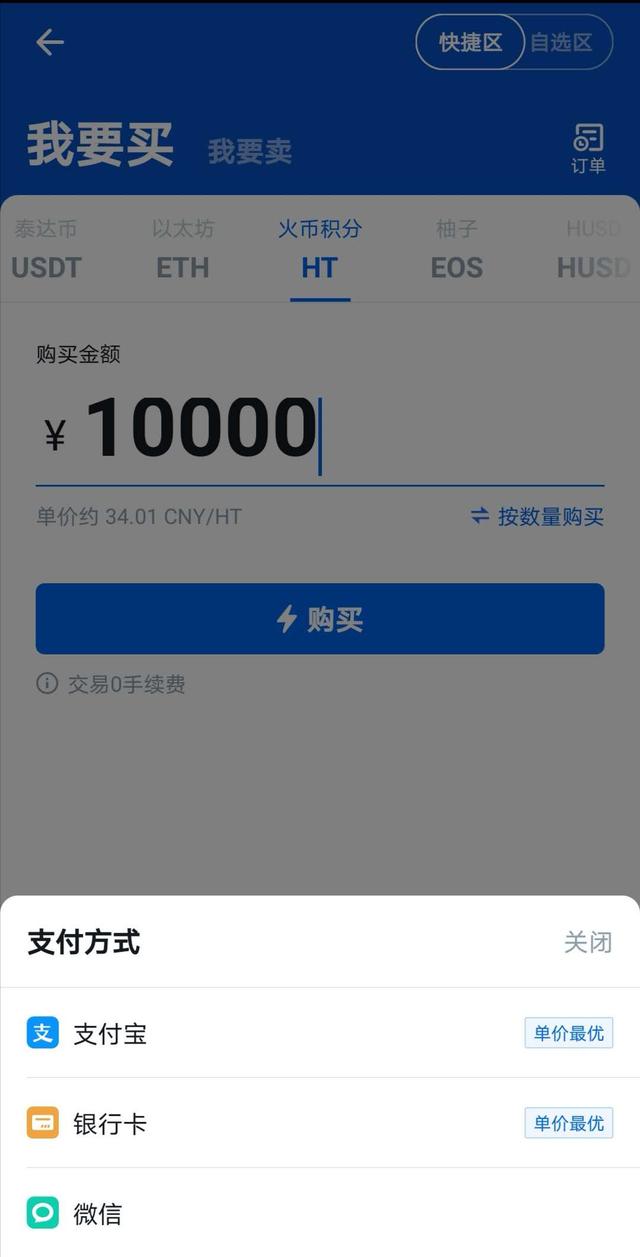Image resolution: width=640 pixels, height=1257 pixels.
Task: Choose 银行卡 payment option
Action: 320,1123
